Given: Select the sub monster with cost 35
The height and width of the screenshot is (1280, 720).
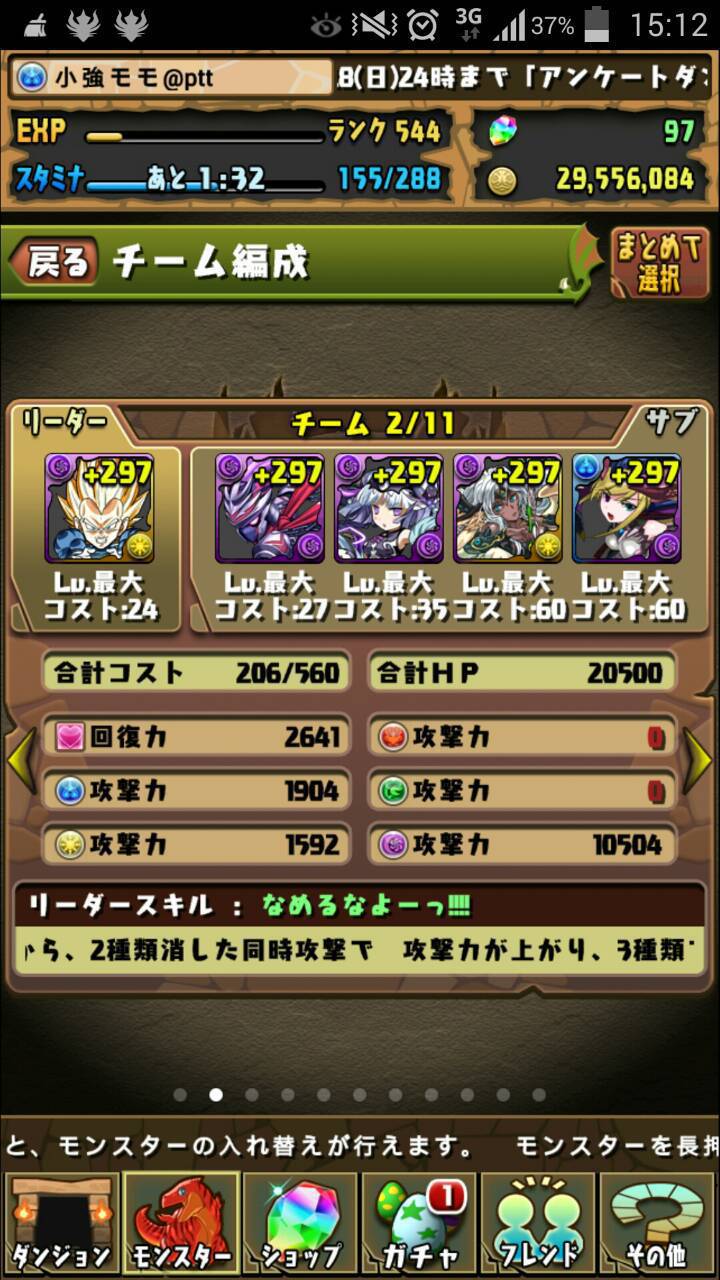Looking at the screenshot, I should [x=389, y=508].
